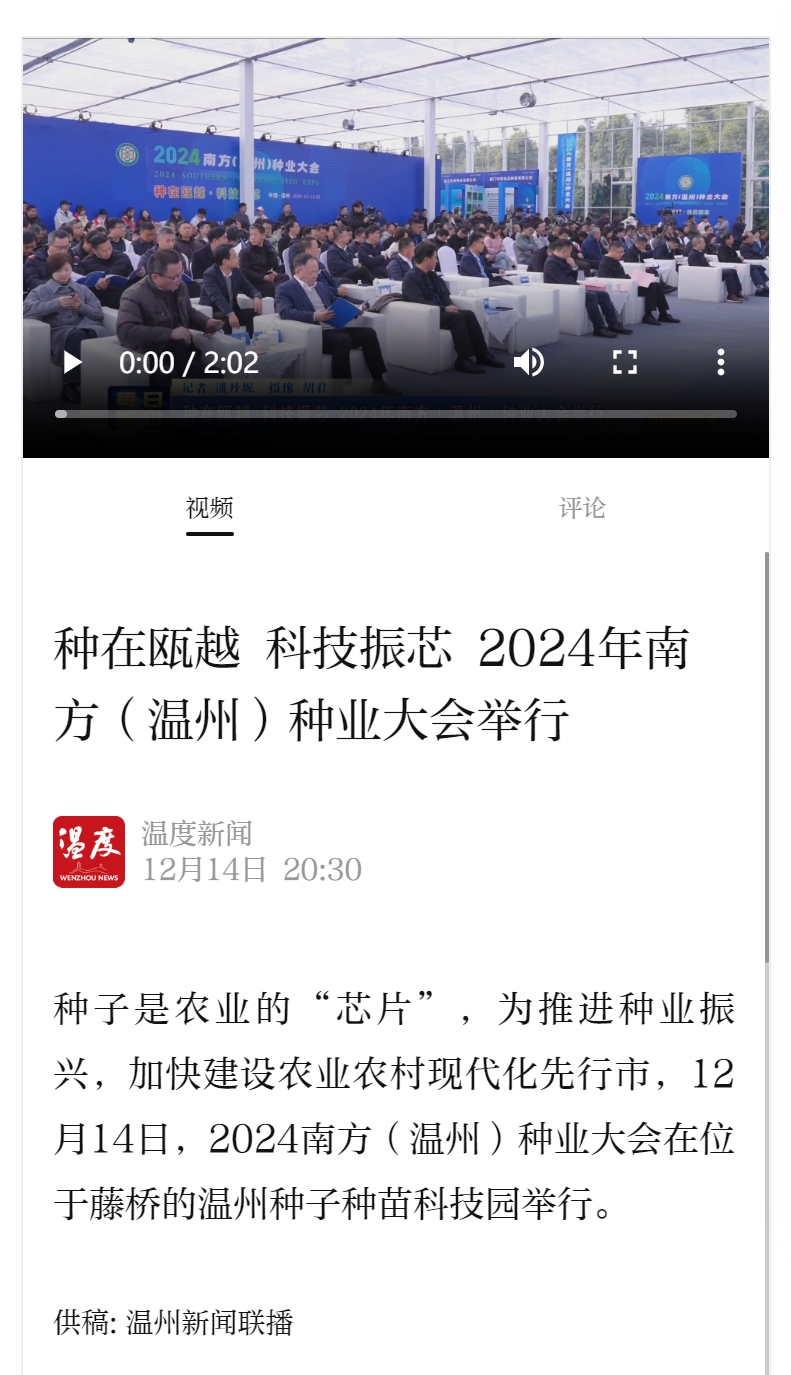Enter fullscreen video mode
This screenshot has width=791, height=1375.
(624, 362)
